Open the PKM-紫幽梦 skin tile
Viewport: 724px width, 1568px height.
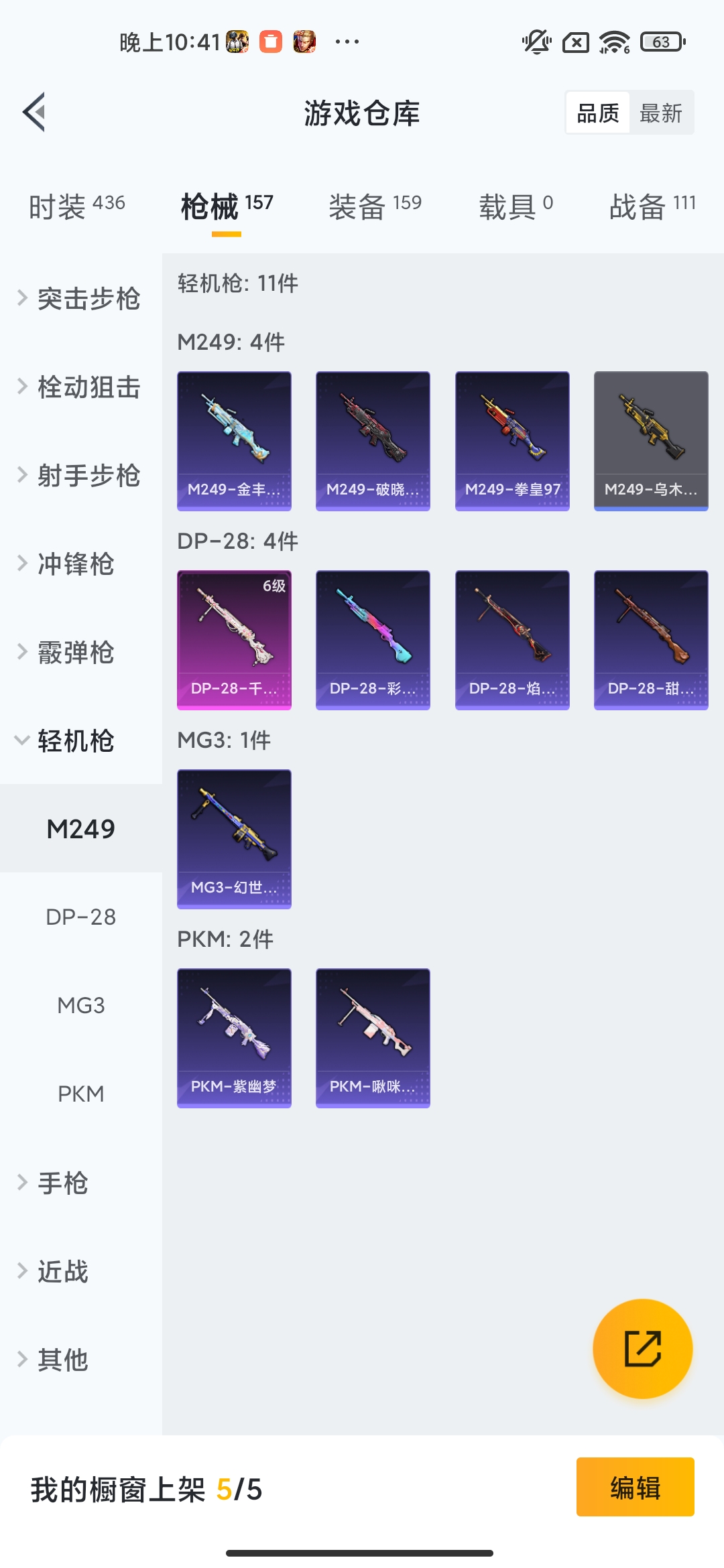pos(234,1038)
